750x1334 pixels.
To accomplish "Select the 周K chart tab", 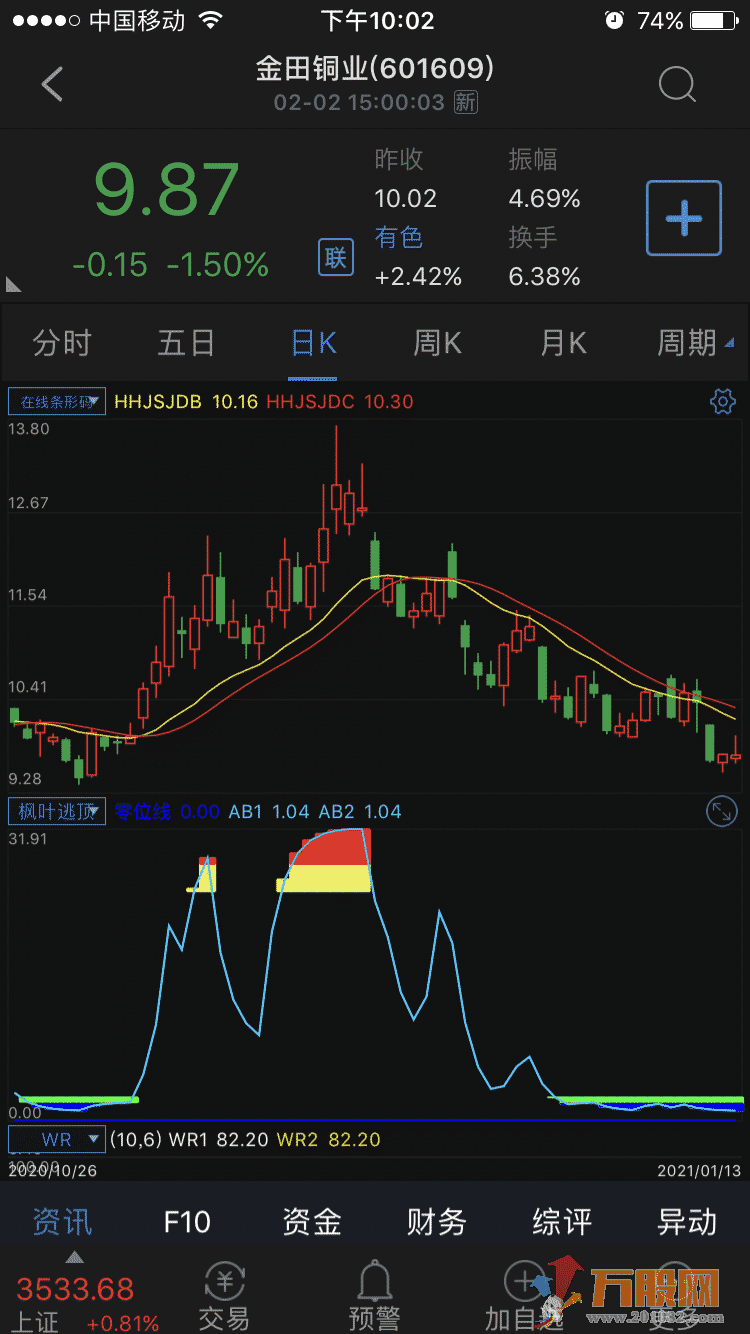I will click(x=438, y=344).
